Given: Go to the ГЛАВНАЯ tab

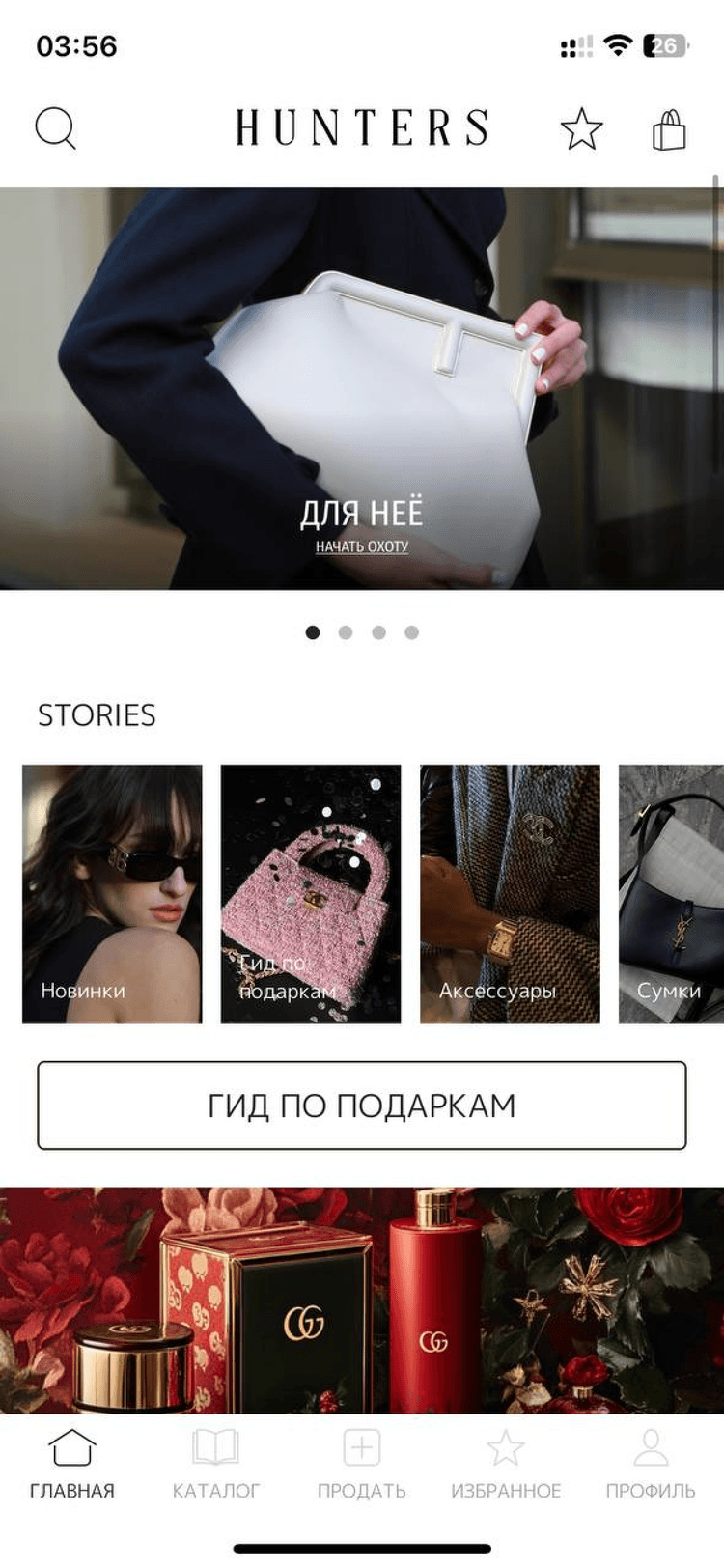Looking at the screenshot, I should coord(72,1464).
